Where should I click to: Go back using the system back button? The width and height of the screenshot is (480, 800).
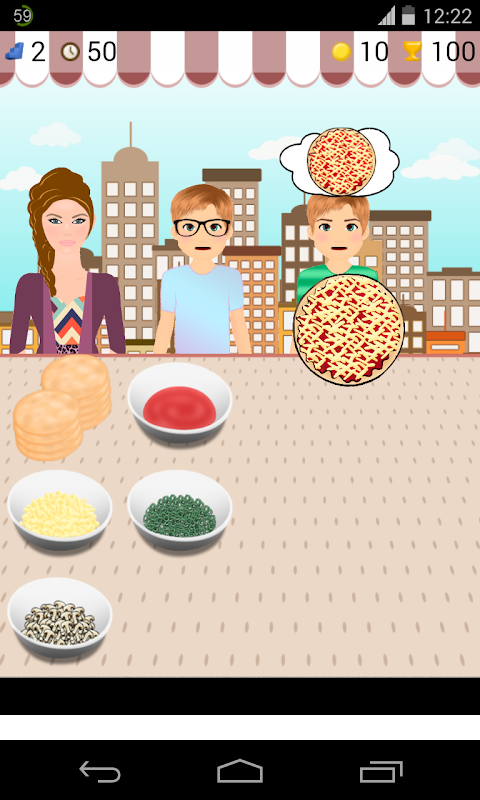tap(100, 771)
